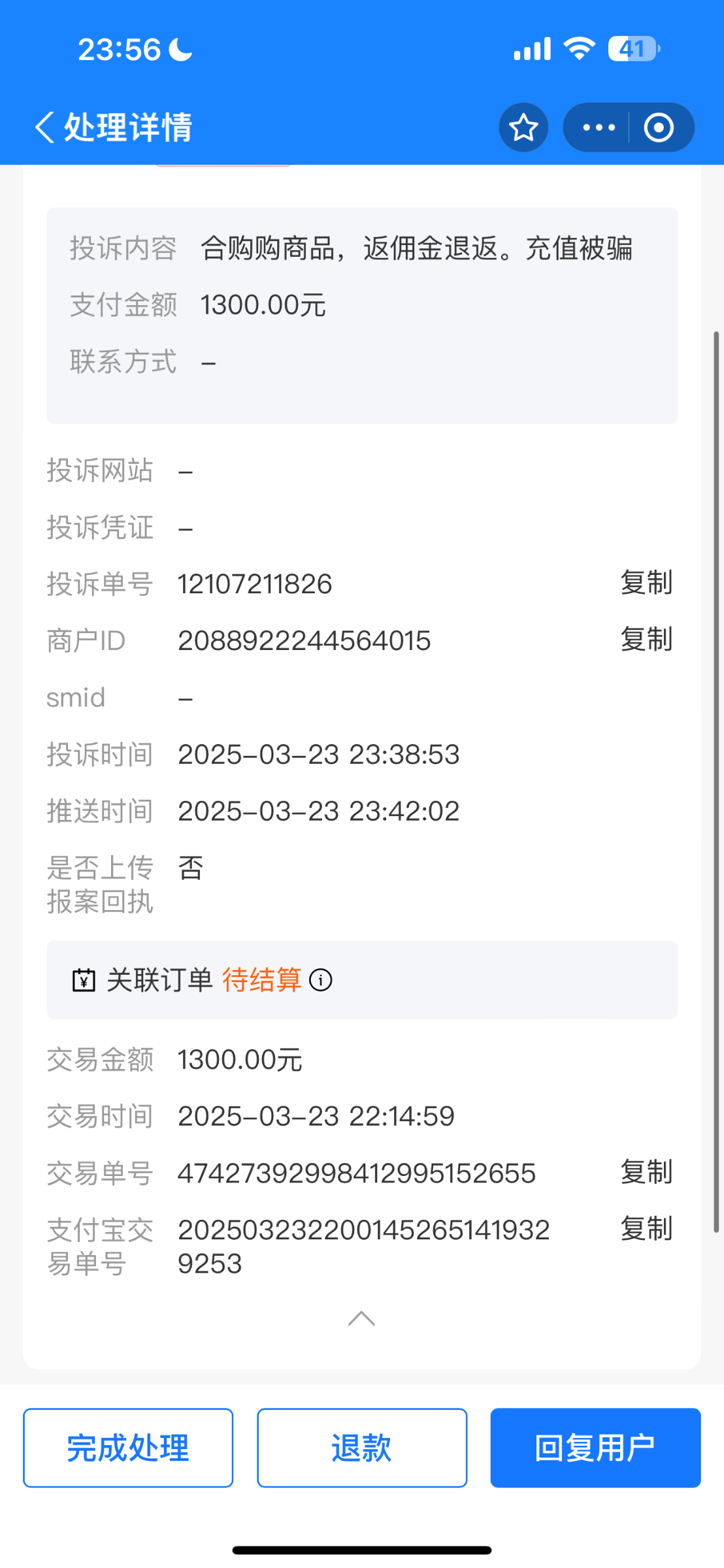Copy the 支付宝交易单号
The width and height of the screenshot is (724, 1568).
646,1229
